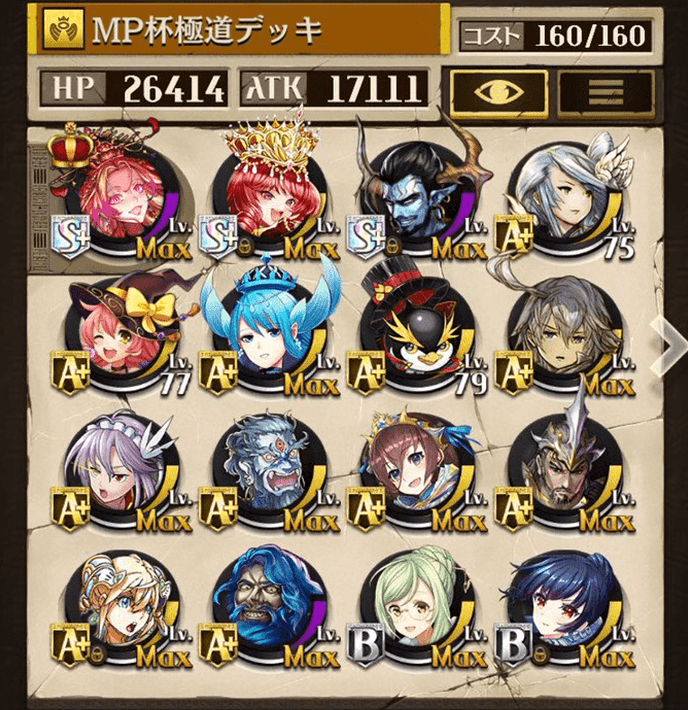Tap the eye visibility button

pyautogui.click(x=499, y=92)
